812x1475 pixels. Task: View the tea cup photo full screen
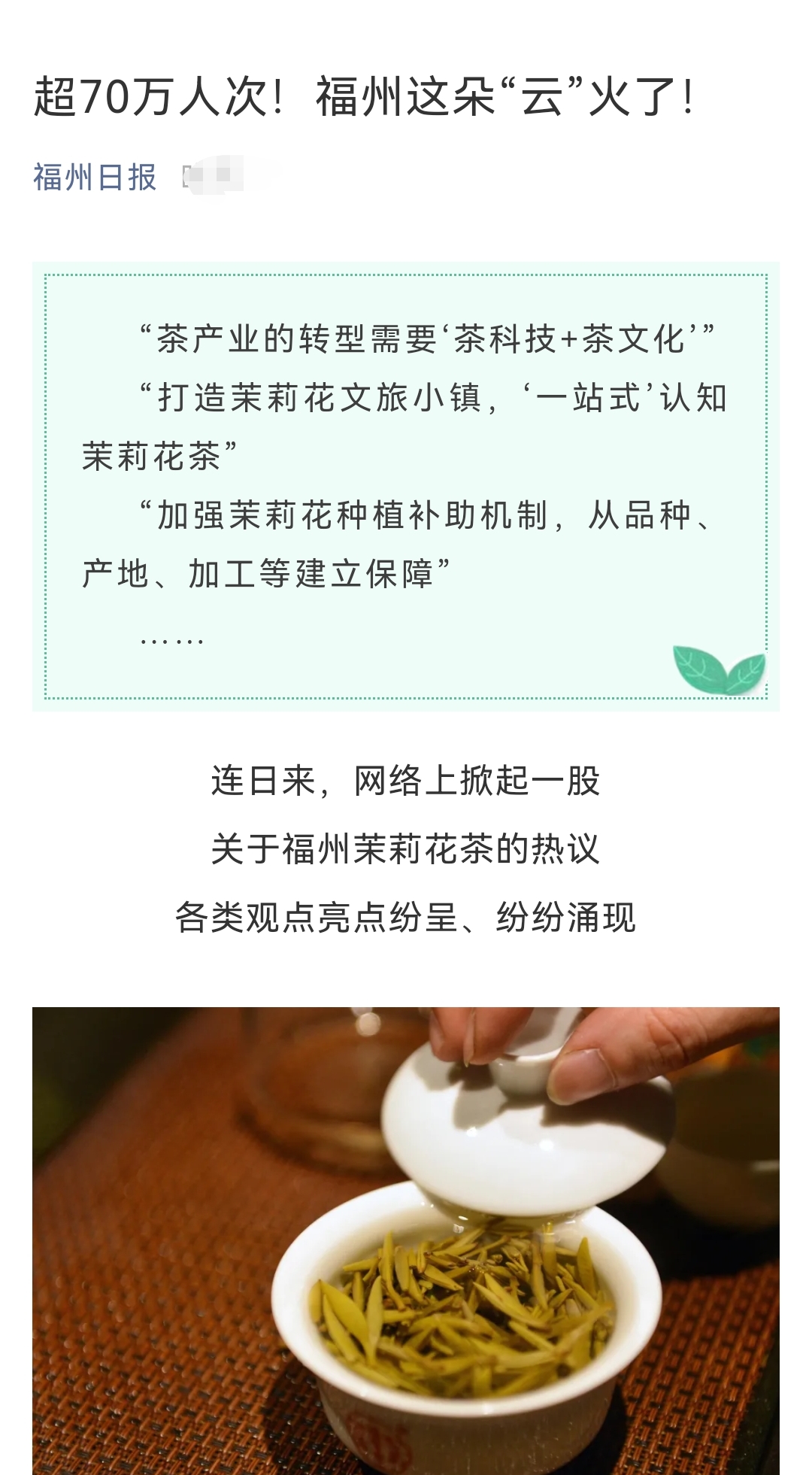click(x=406, y=1240)
